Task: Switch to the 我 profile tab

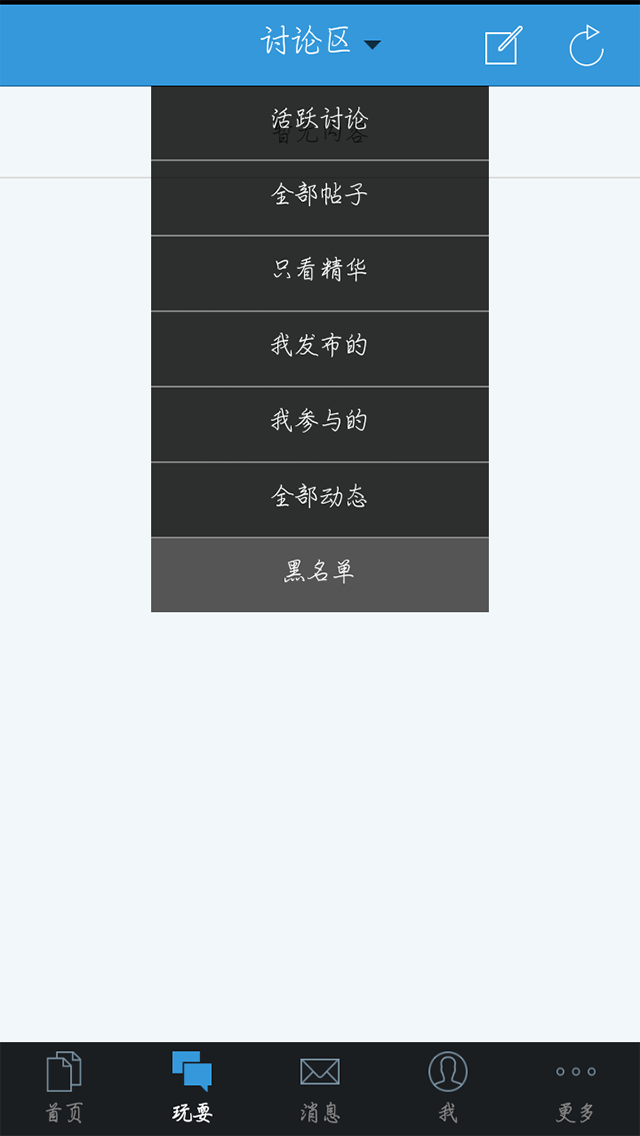Action: (x=448, y=1087)
